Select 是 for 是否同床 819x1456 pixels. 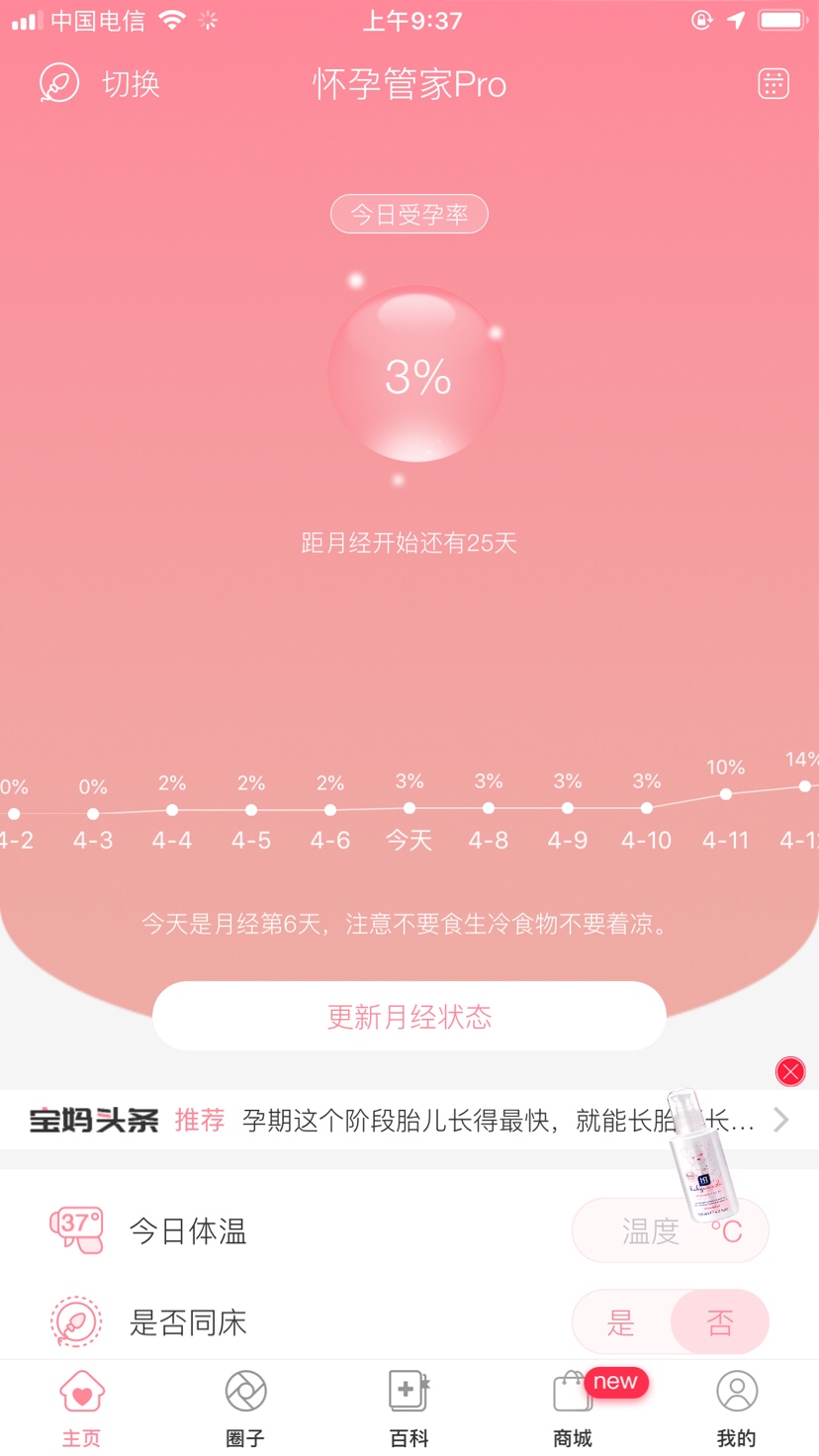click(621, 1322)
